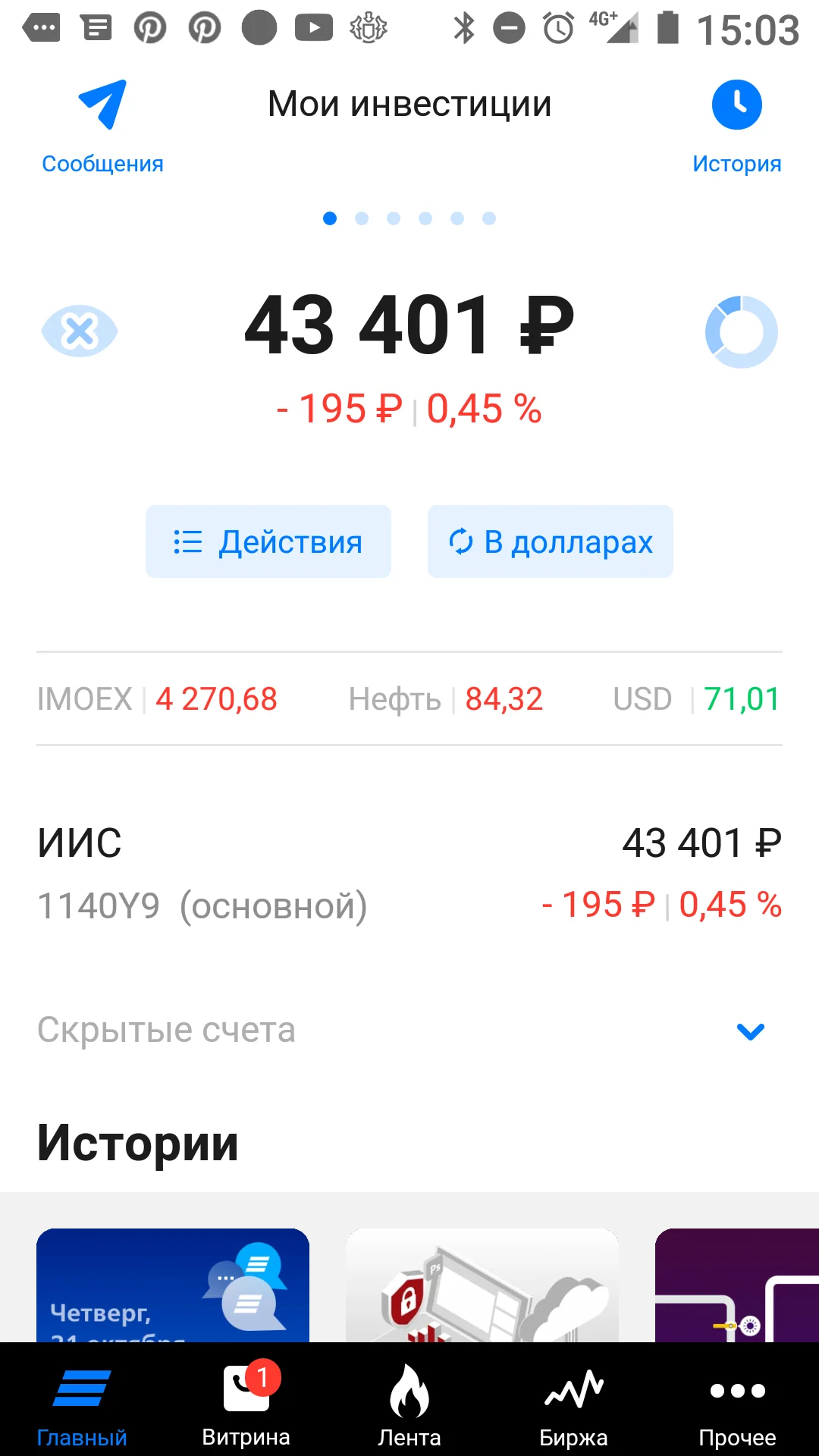Open the portfolio donut chart diagram
This screenshot has height=1456, width=819.
tap(740, 331)
